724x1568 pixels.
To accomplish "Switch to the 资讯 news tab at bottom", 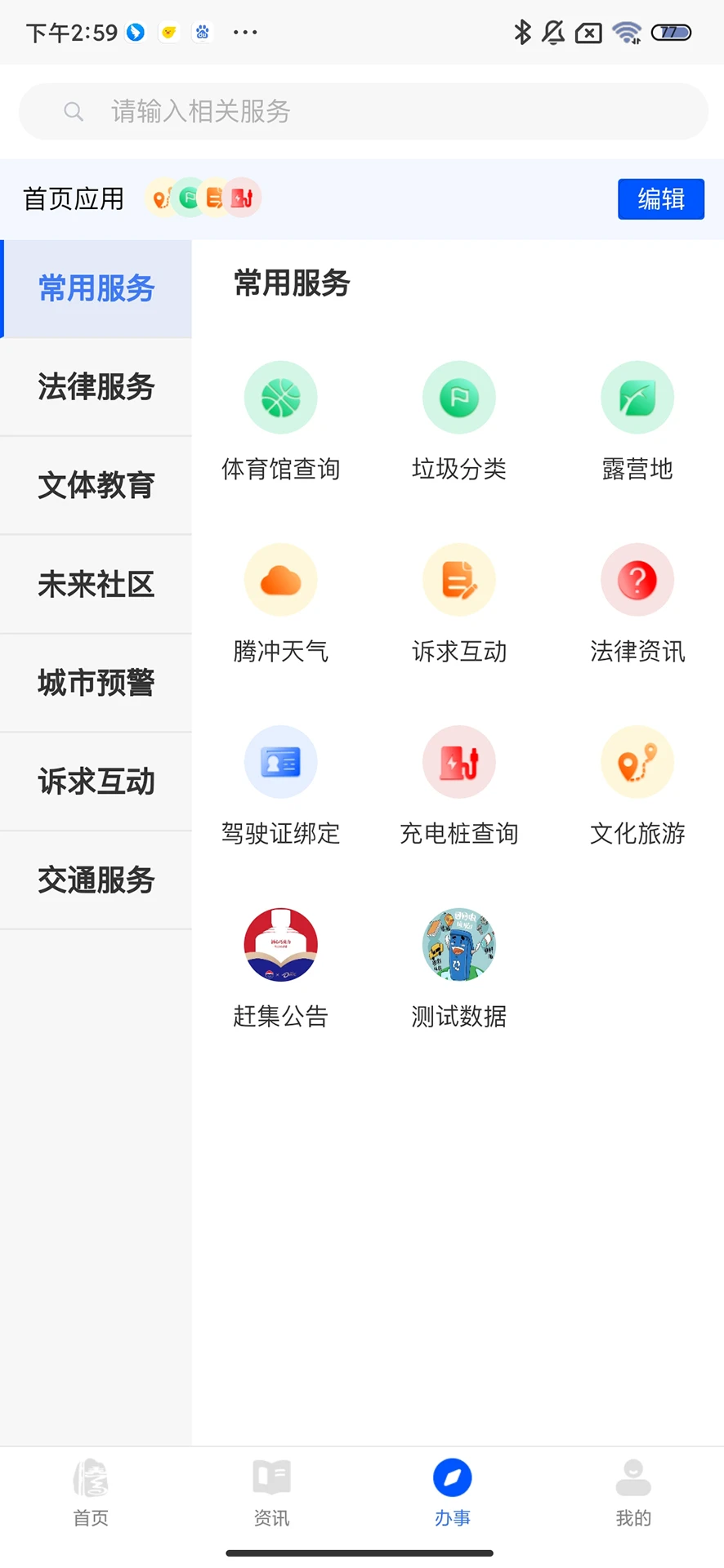I will pyautogui.click(x=270, y=1494).
